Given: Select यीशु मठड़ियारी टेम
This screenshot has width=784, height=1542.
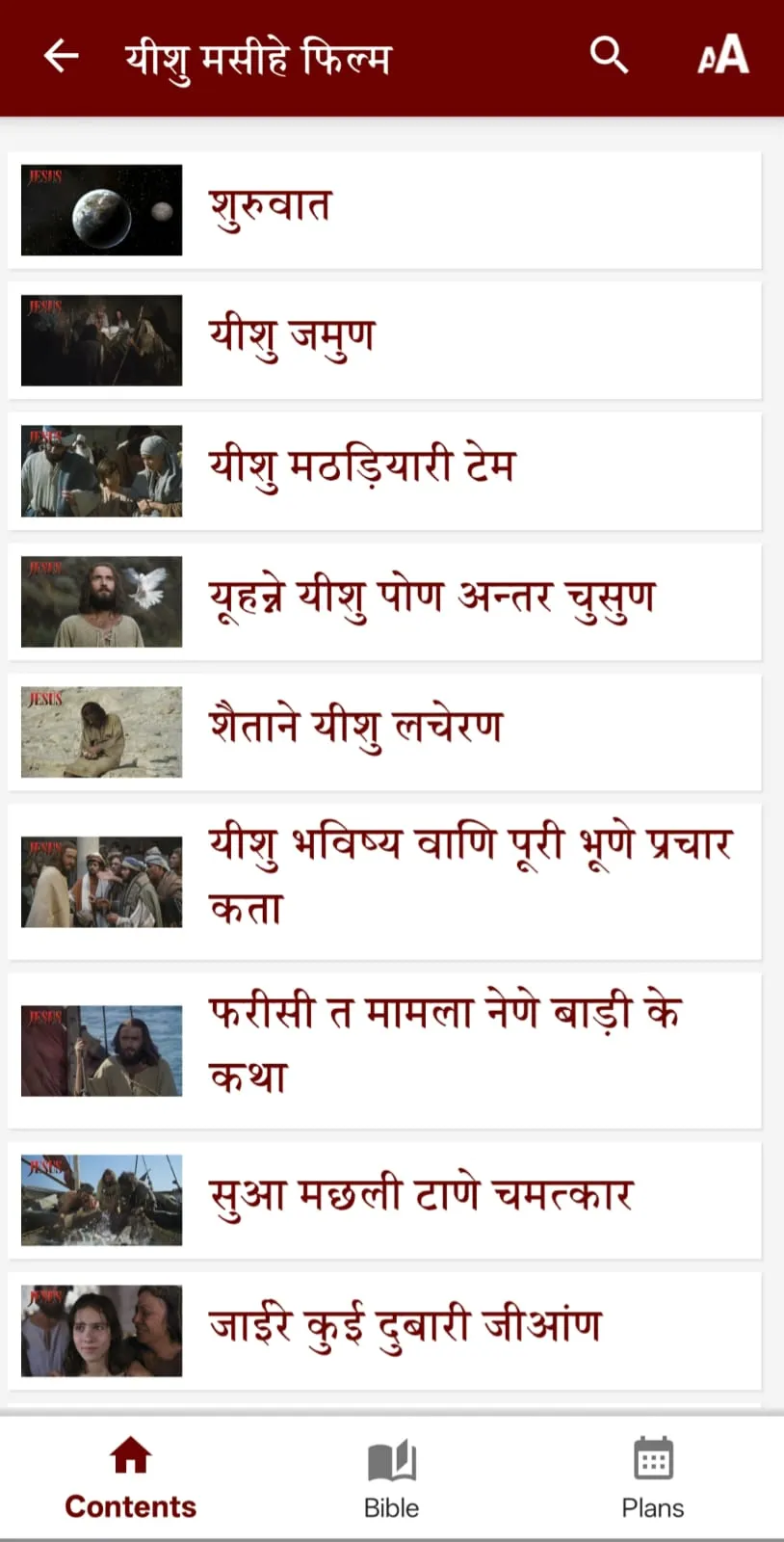Looking at the screenshot, I should (x=385, y=470).
